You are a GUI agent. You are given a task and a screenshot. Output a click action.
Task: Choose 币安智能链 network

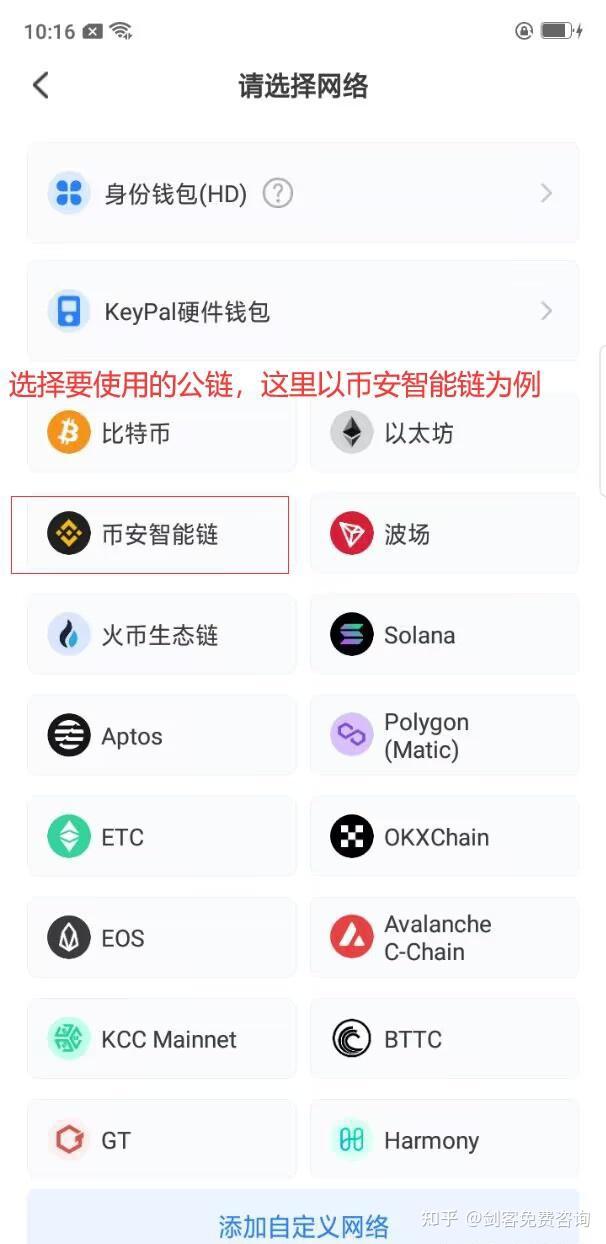point(161,535)
